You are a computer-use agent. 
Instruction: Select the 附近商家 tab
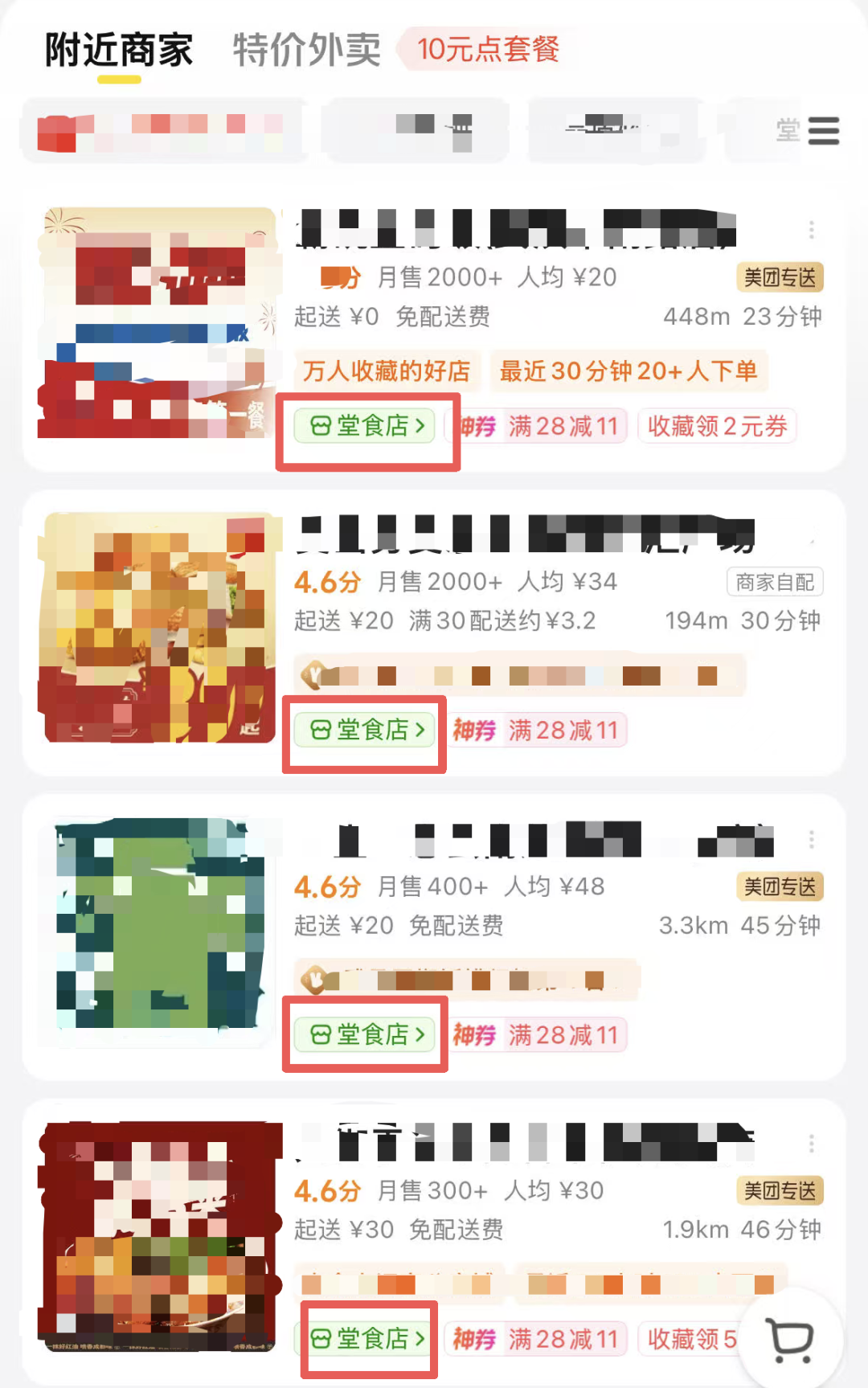[119, 50]
